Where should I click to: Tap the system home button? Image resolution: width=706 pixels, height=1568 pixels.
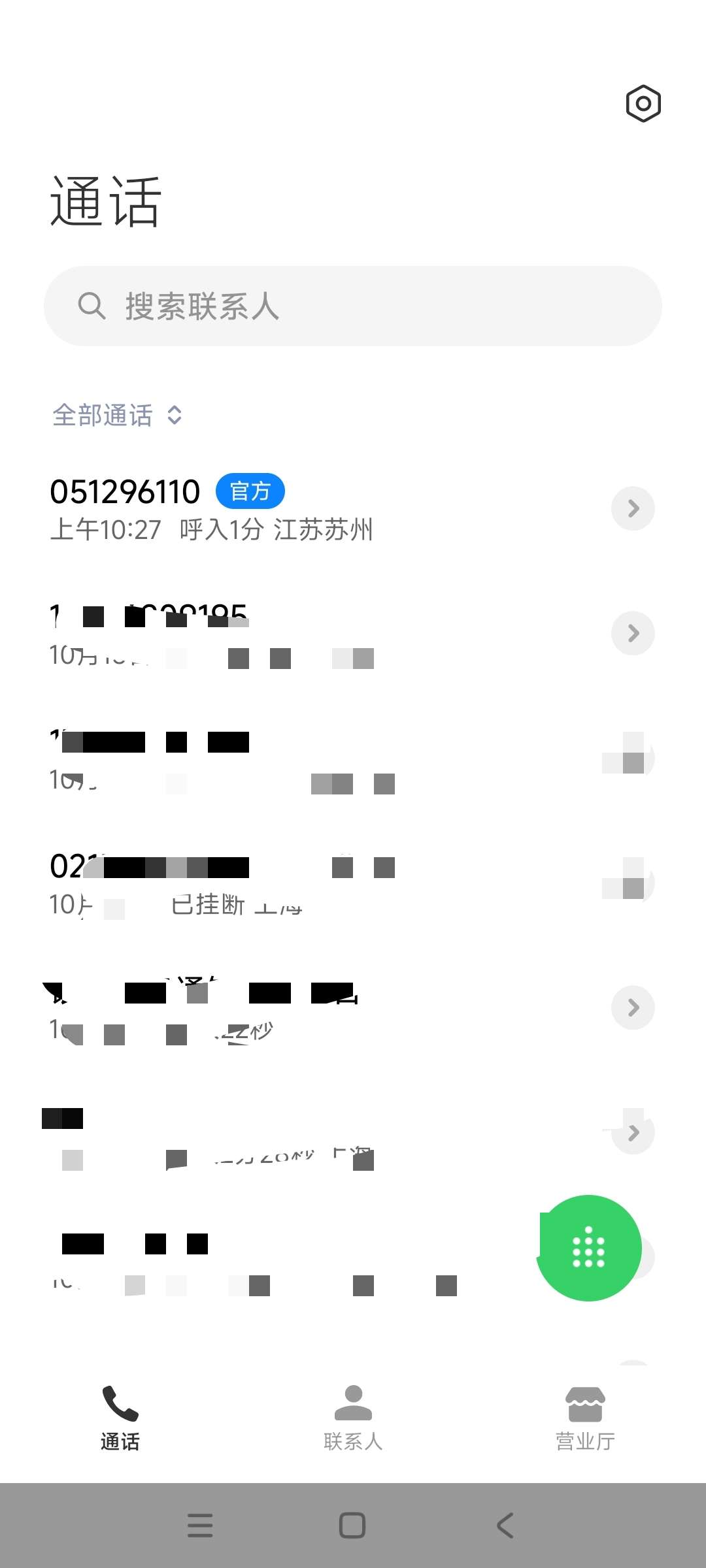(352, 1526)
